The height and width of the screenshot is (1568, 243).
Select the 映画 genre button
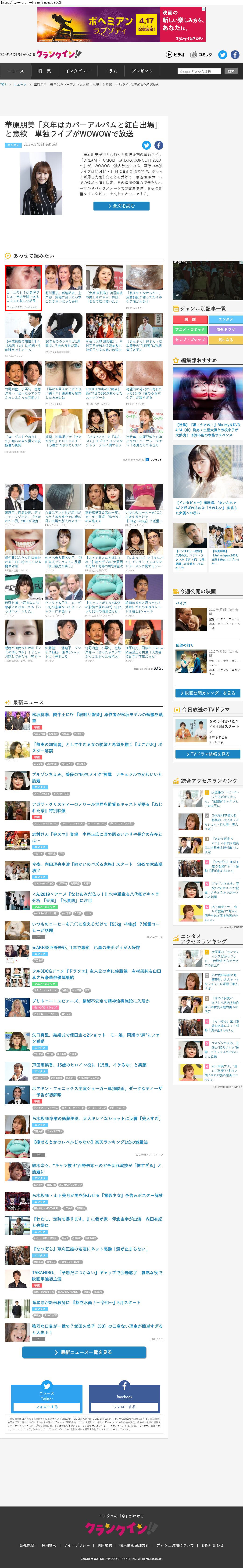(x=190, y=319)
